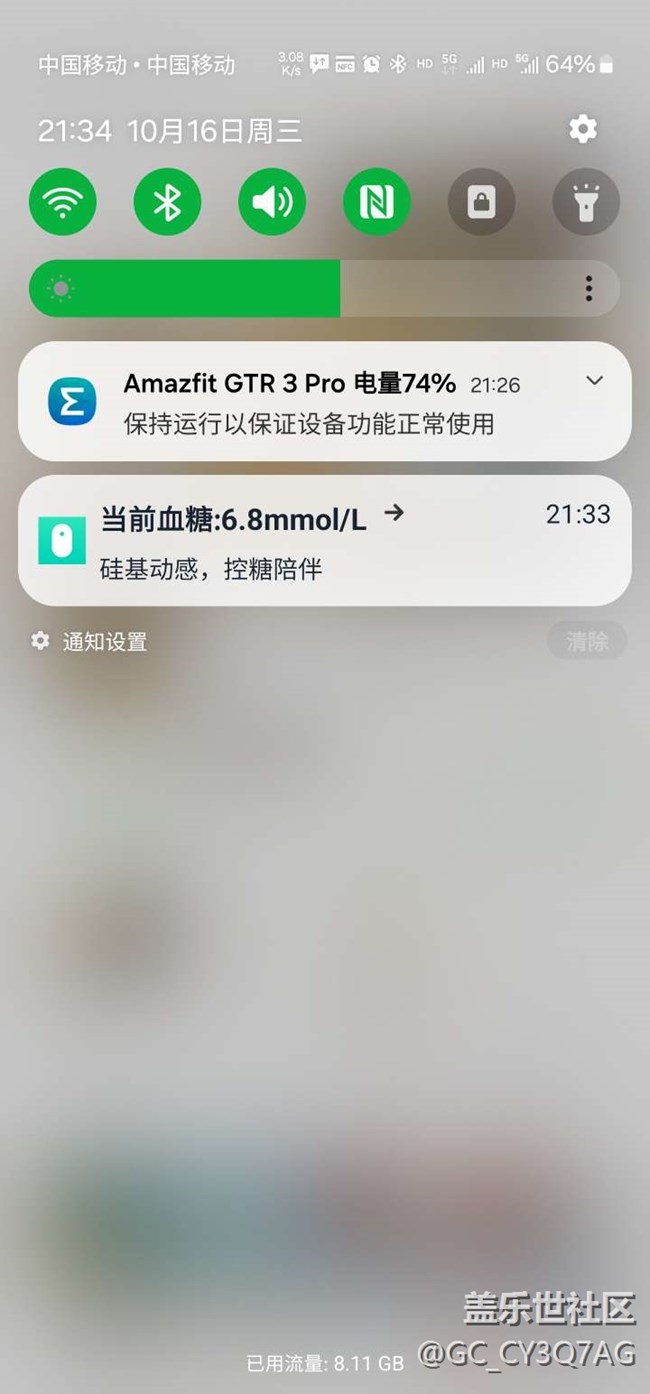The image size is (650, 1394).
Task: Disable the Bluetooth quick toggle
Action: 167,202
